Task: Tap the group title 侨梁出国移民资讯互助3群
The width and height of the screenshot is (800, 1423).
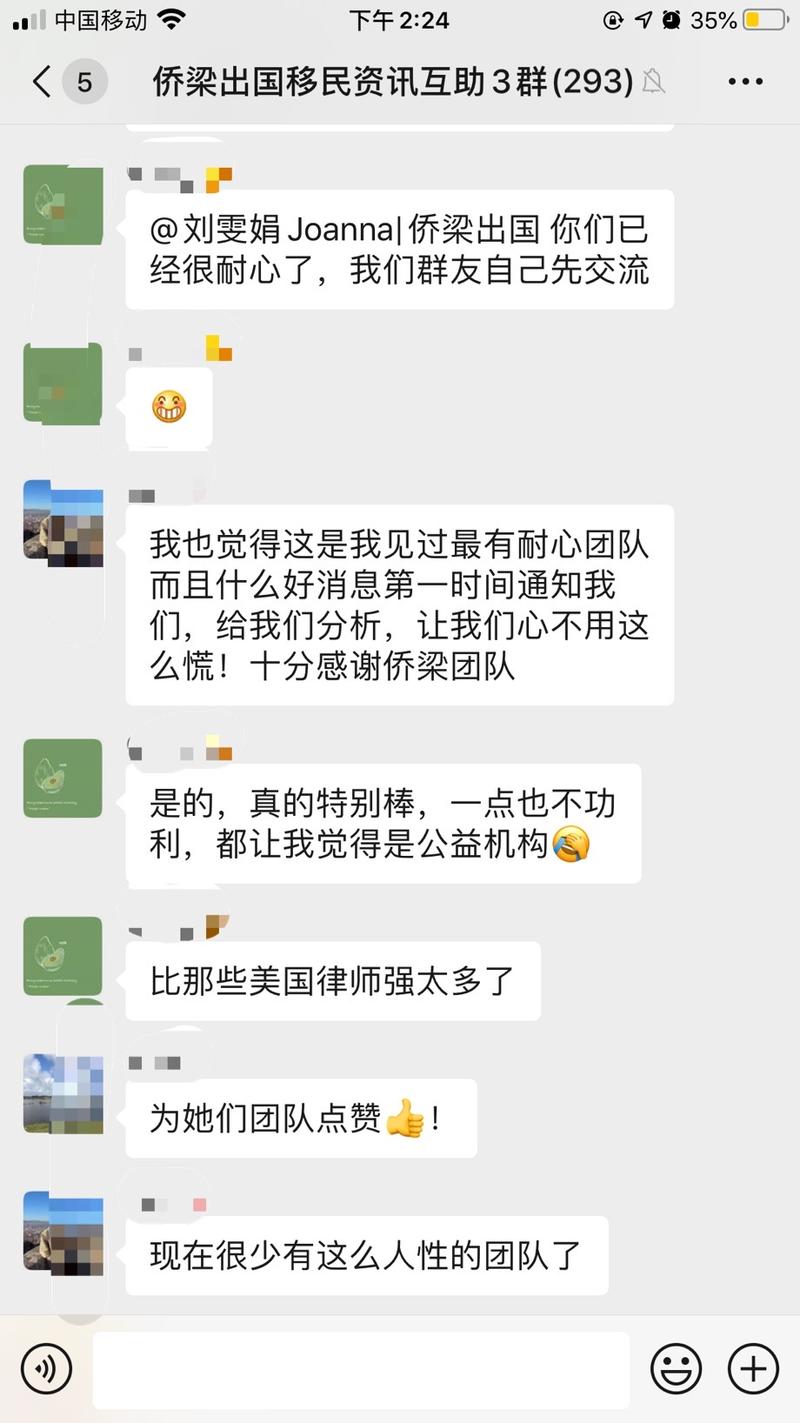Action: pos(390,82)
